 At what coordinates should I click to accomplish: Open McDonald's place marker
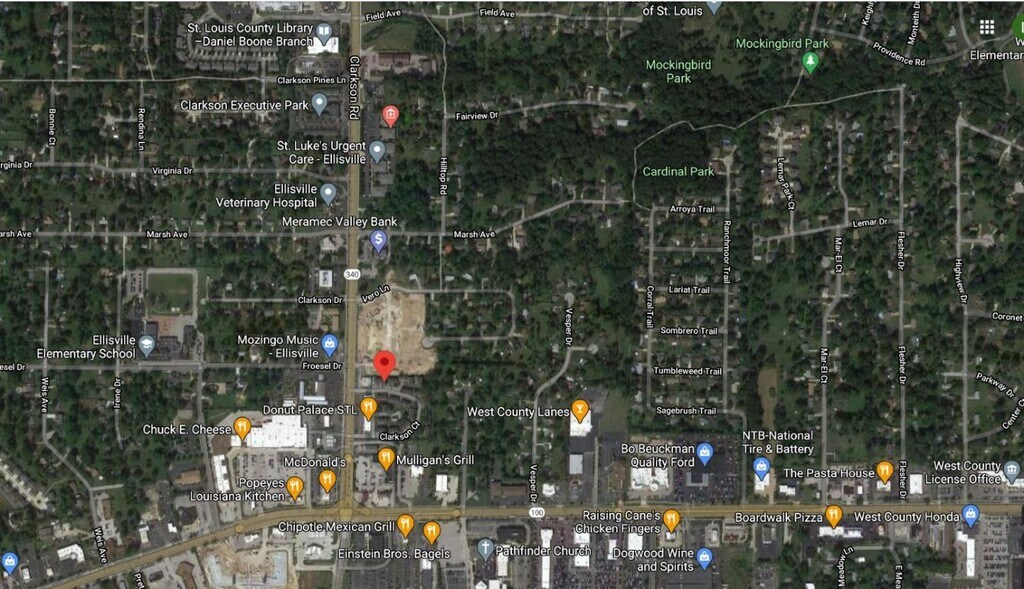(327, 480)
